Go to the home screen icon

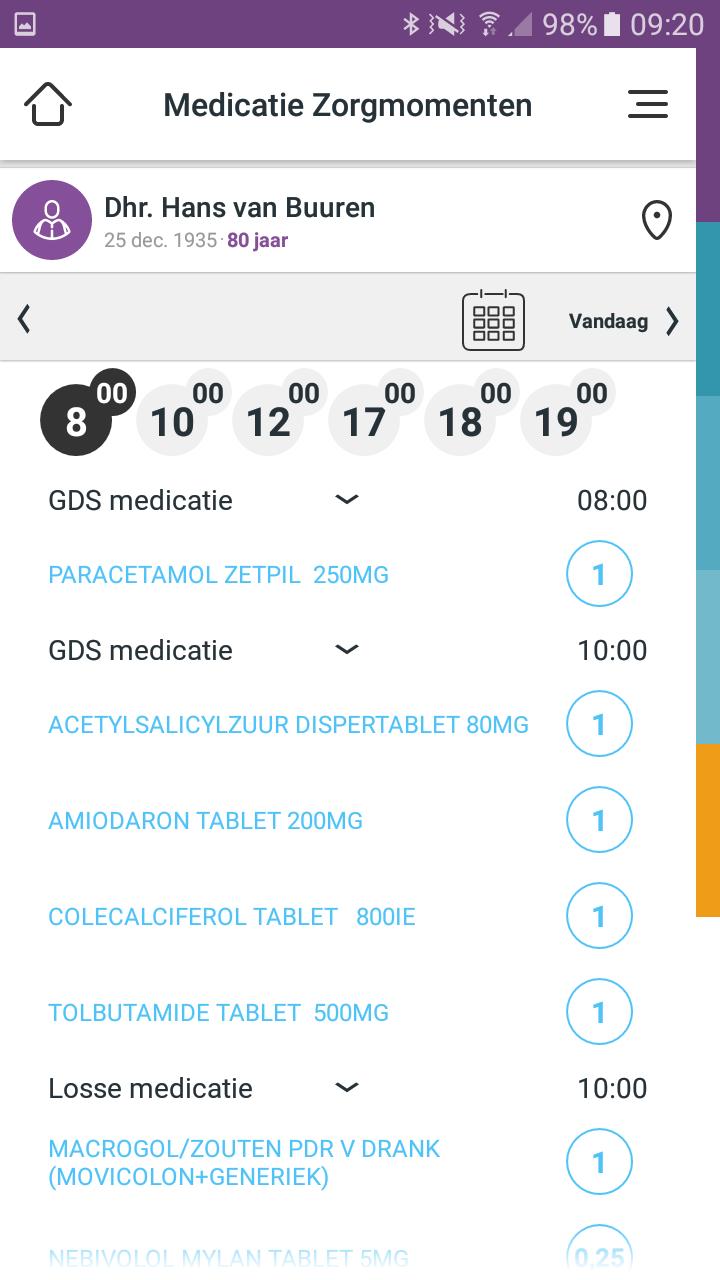pyautogui.click(x=48, y=104)
